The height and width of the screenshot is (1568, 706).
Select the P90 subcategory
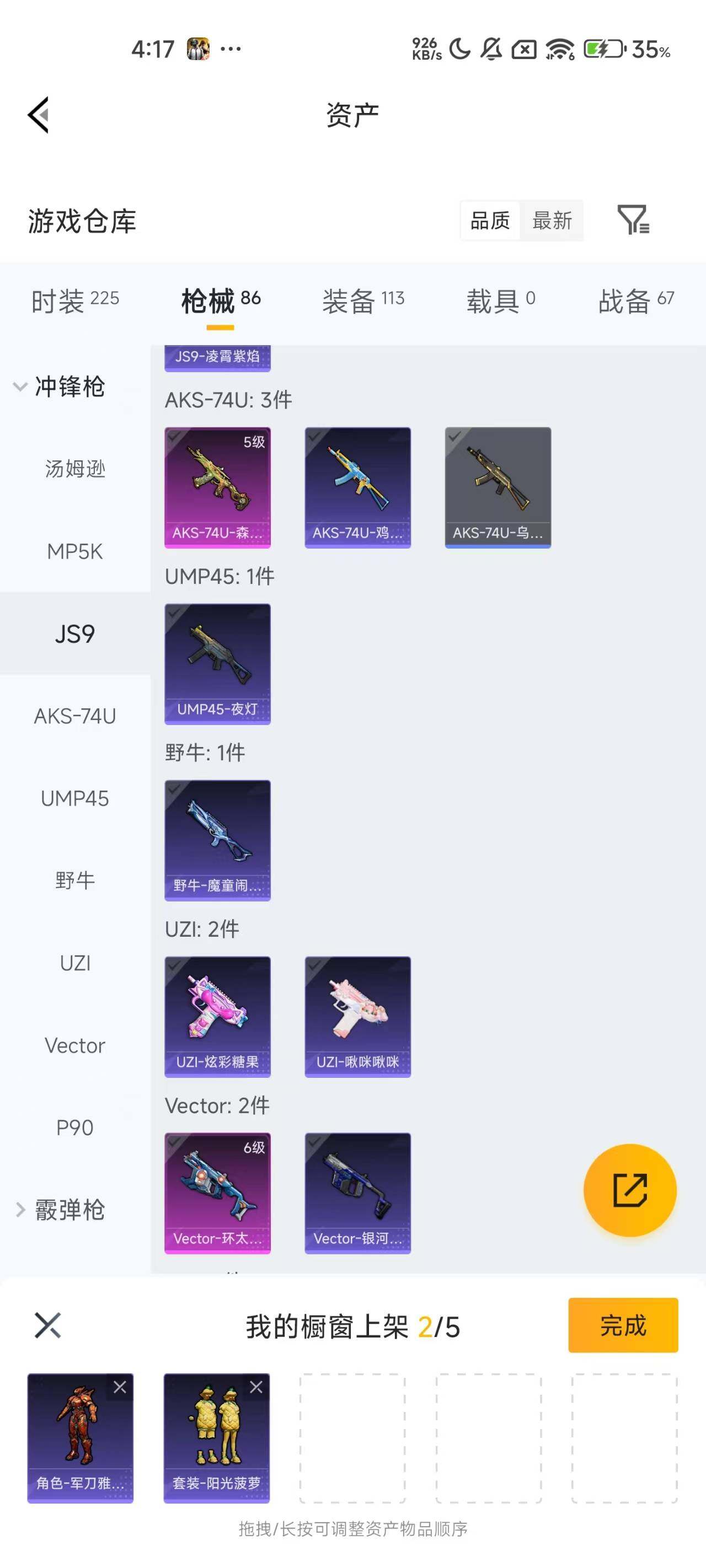[x=74, y=1127]
